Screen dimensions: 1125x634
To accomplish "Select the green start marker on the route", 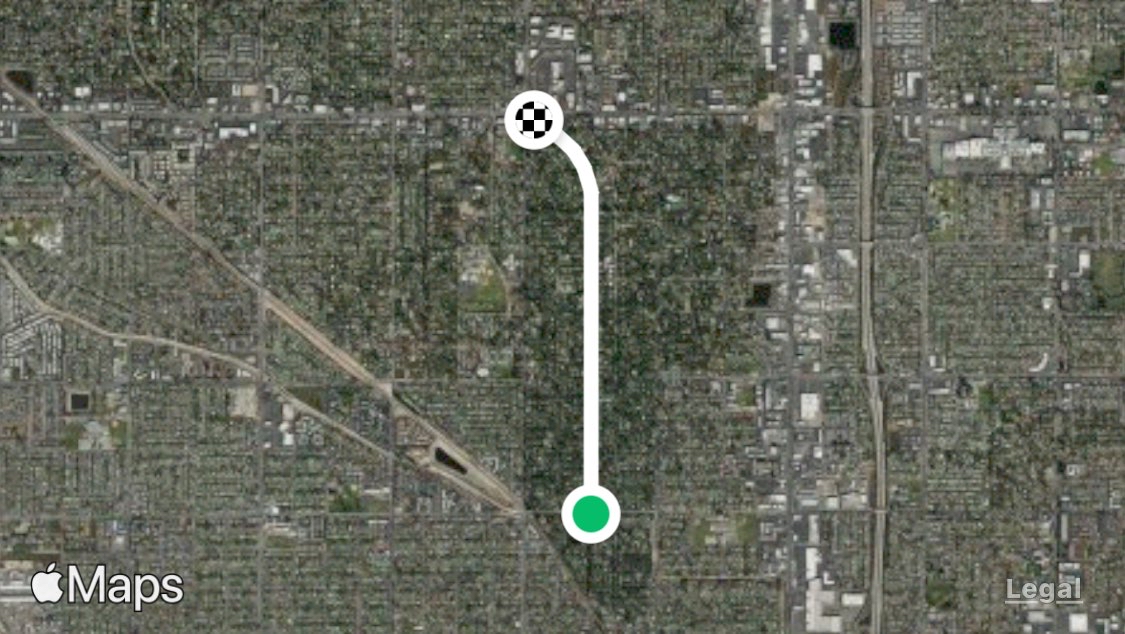I will click(590, 514).
